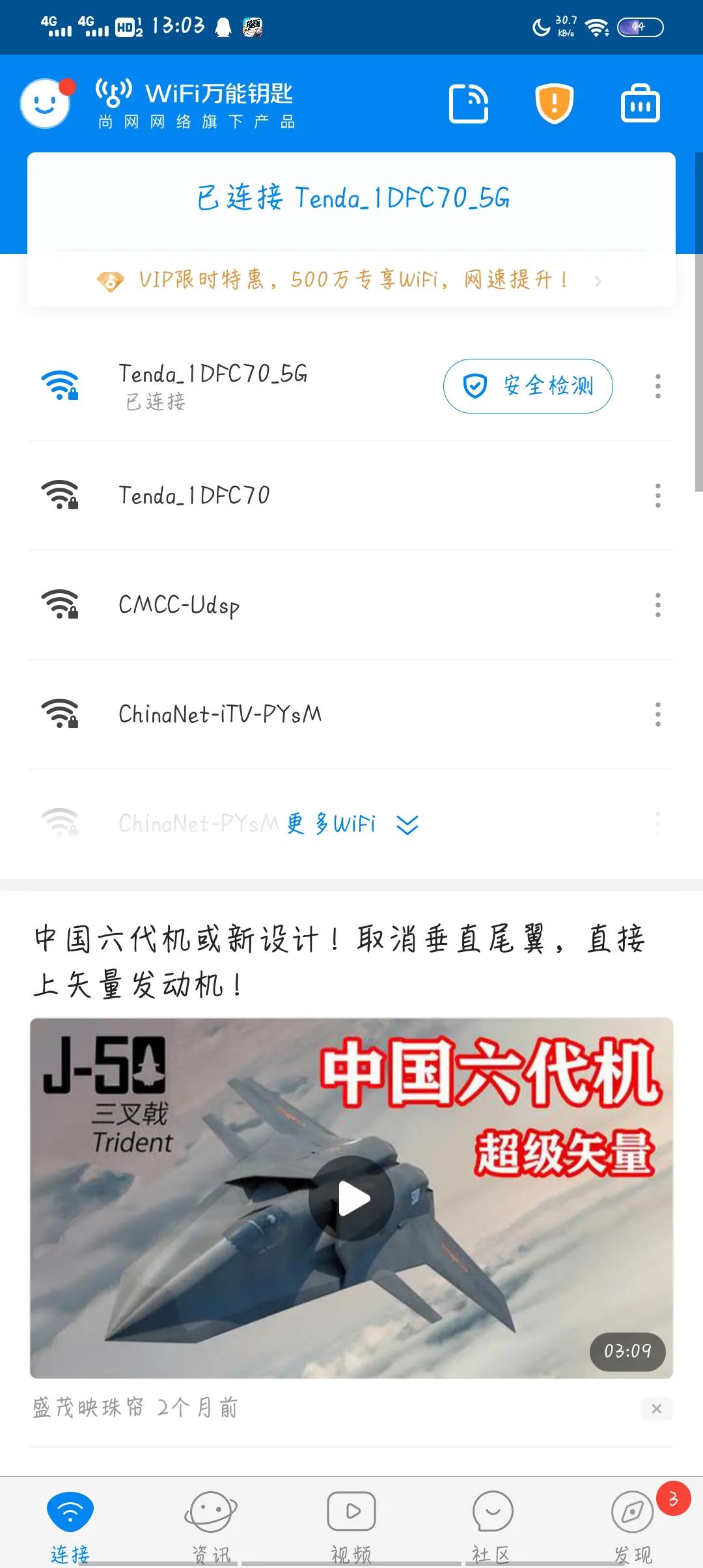
Task: Play the 中国六代机 video
Action: tap(351, 1198)
